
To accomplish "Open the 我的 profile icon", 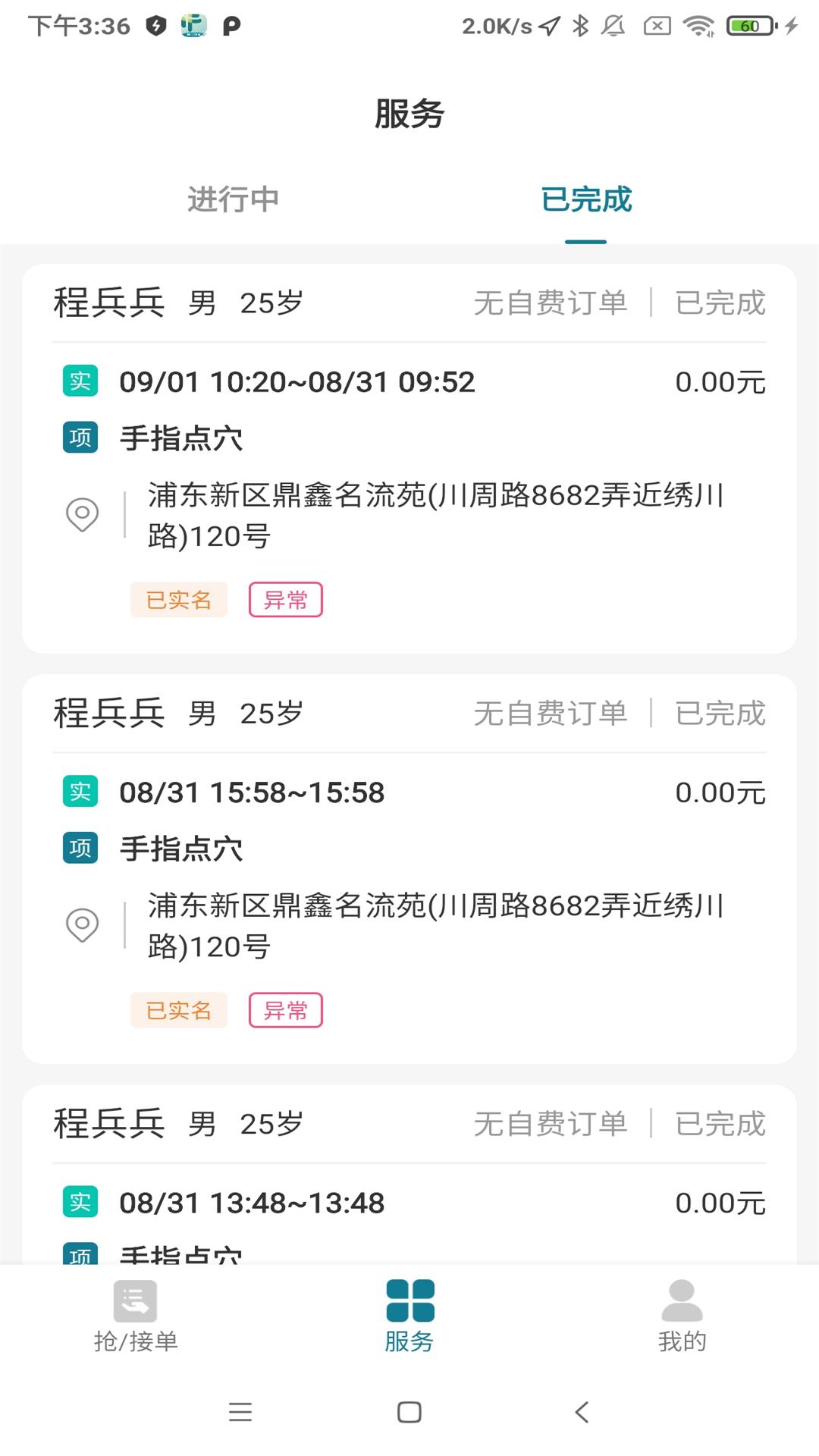I will [x=682, y=1300].
